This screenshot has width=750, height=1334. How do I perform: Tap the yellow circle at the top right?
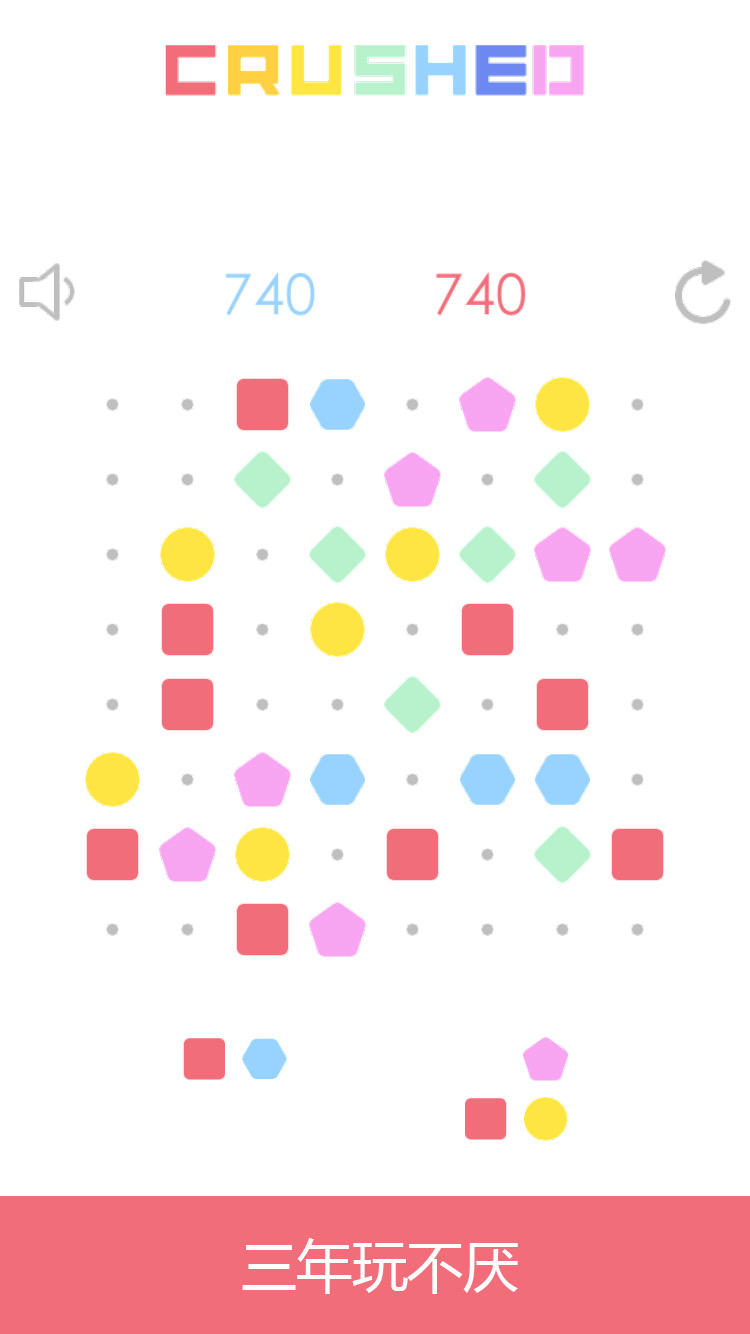click(562, 404)
